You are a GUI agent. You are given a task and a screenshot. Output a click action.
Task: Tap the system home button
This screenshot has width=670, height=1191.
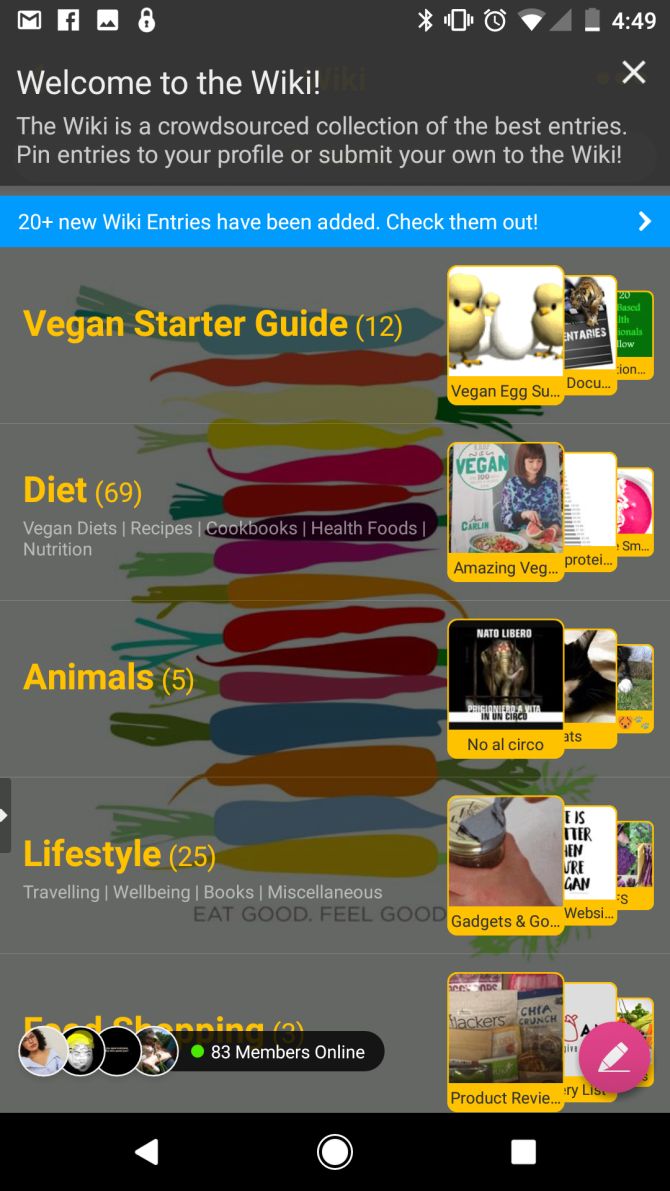click(335, 1152)
